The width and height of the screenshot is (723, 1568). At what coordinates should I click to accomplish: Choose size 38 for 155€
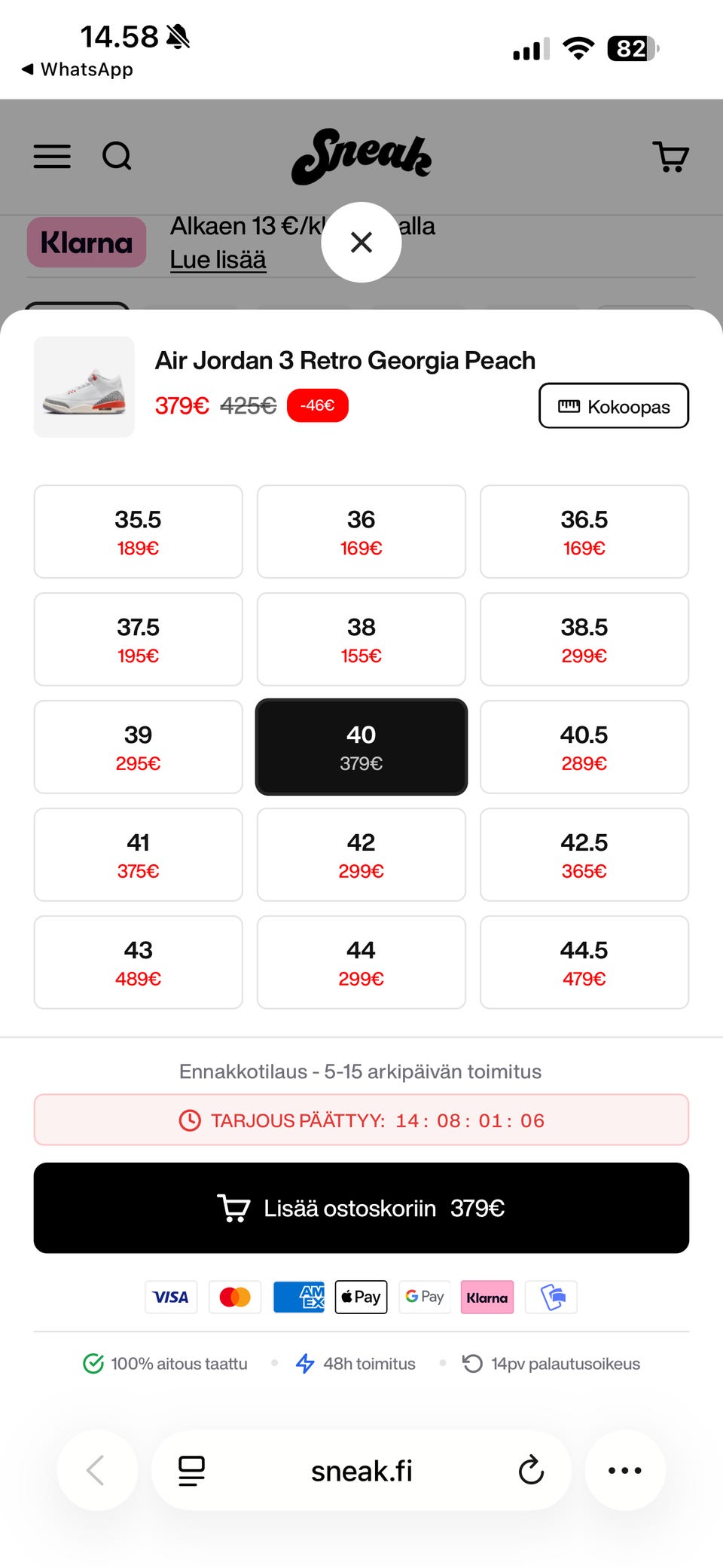click(x=361, y=640)
